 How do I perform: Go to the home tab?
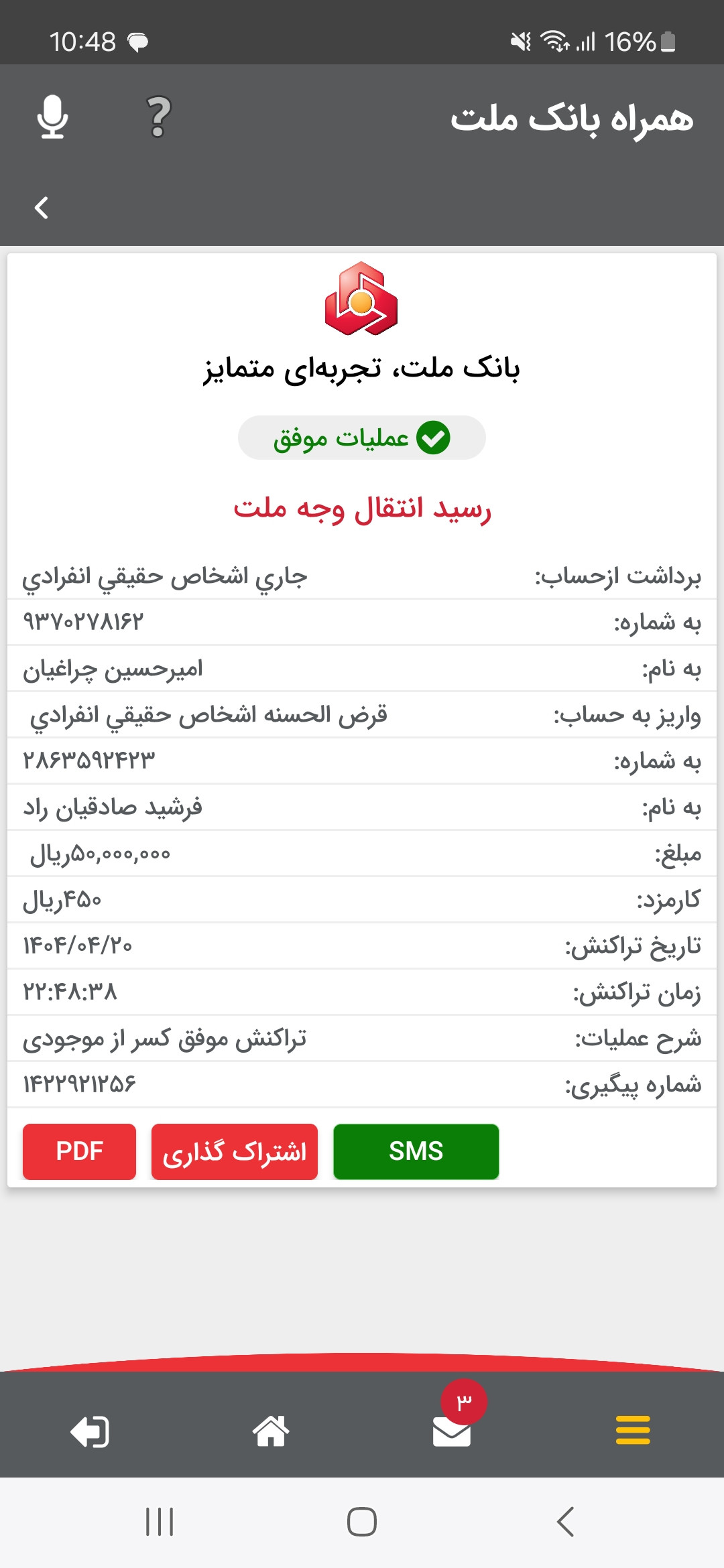tap(271, 1431)
